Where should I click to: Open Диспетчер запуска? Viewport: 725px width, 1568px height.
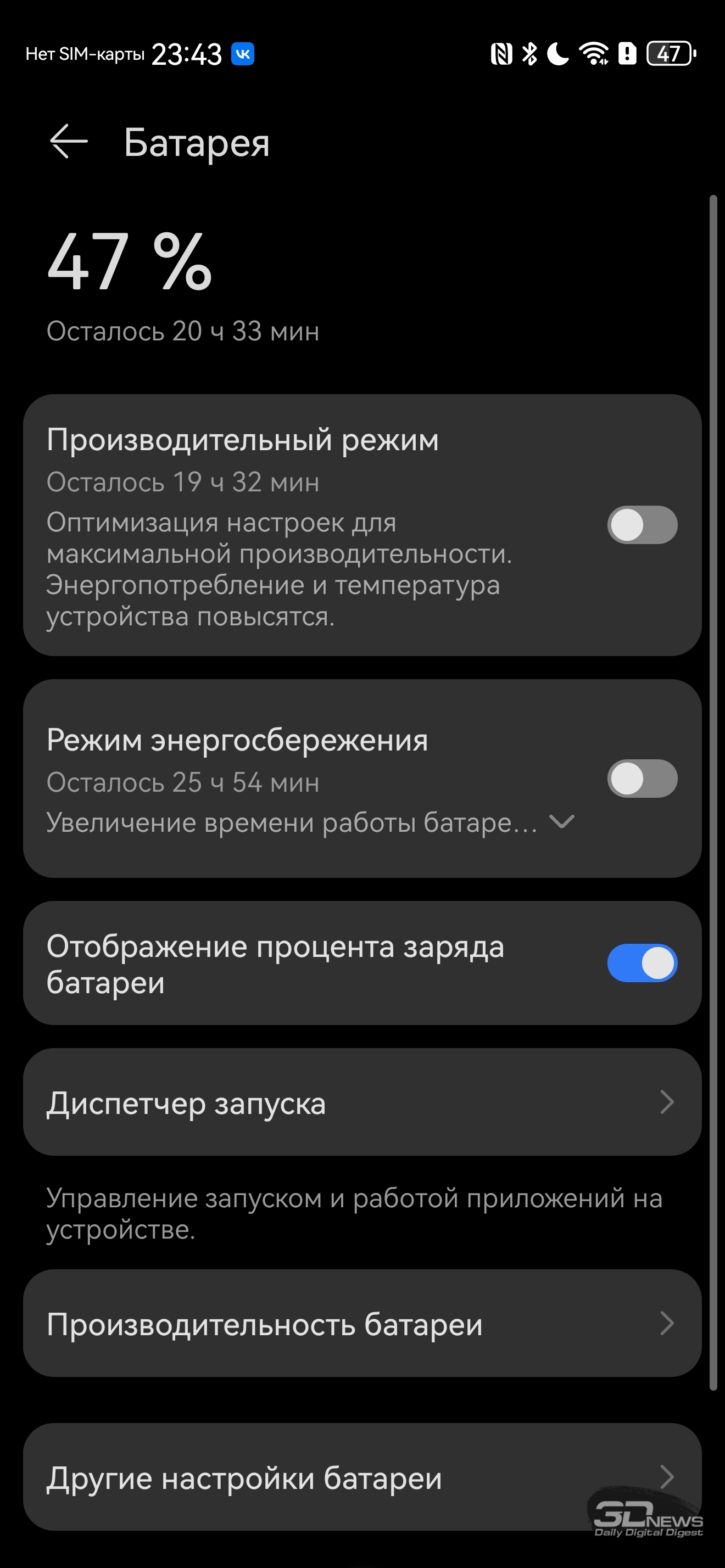coord(362,1102)
